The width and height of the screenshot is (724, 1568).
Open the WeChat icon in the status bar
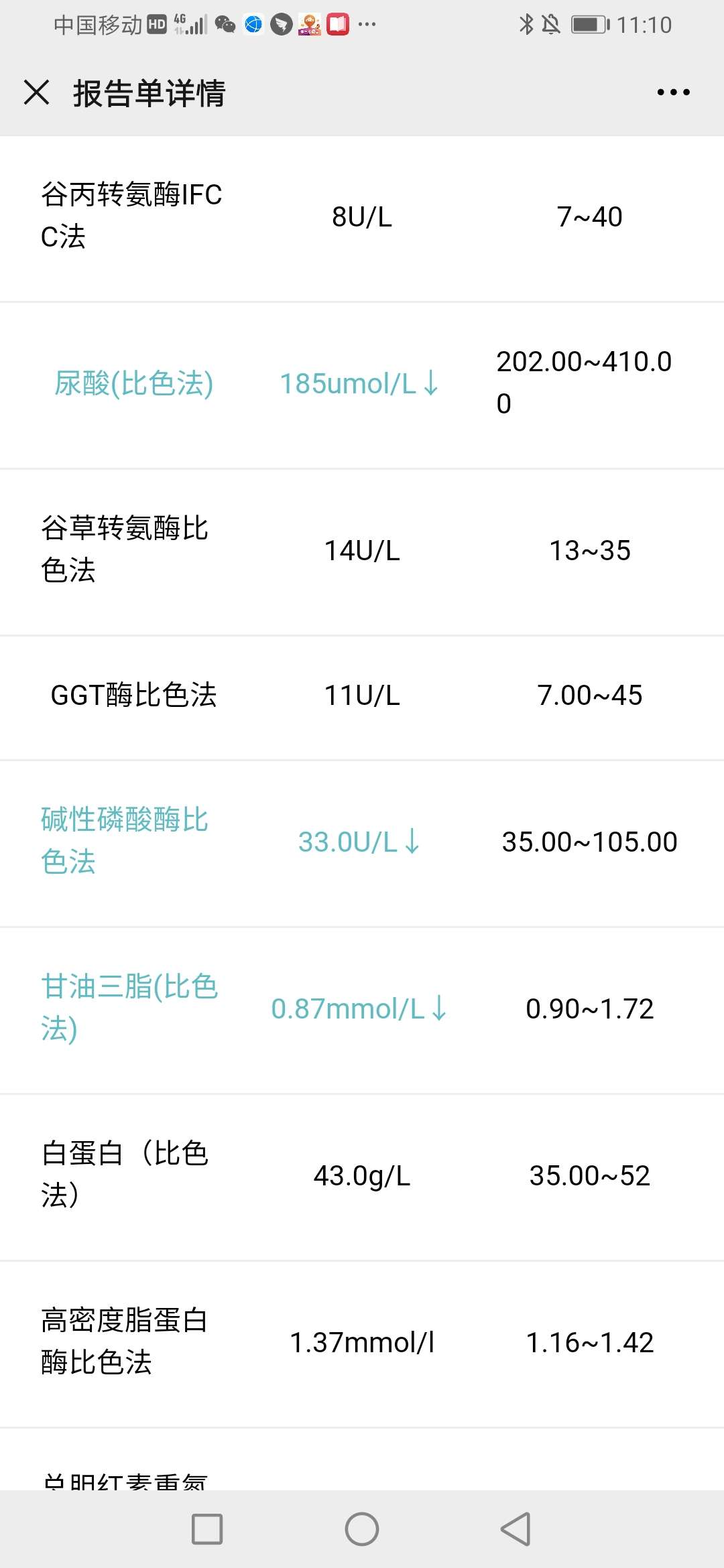click(x=226, y=25)
